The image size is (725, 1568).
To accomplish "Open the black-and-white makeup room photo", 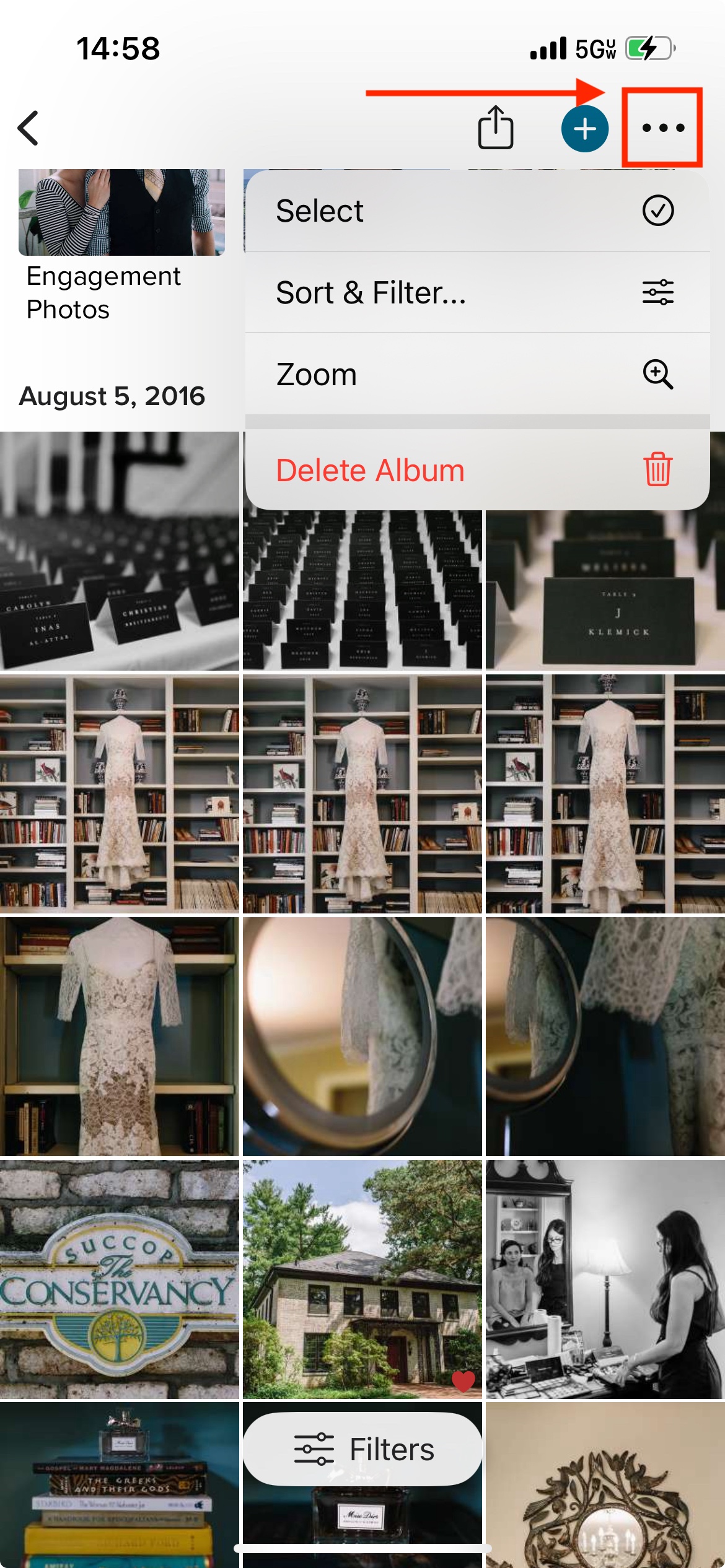I will (x=605, y=1279).
